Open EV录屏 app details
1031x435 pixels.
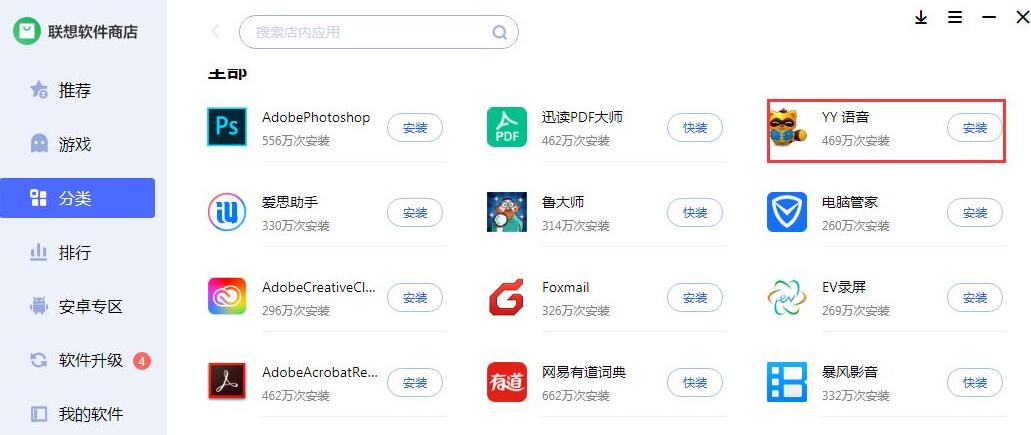tap(843, 288)
